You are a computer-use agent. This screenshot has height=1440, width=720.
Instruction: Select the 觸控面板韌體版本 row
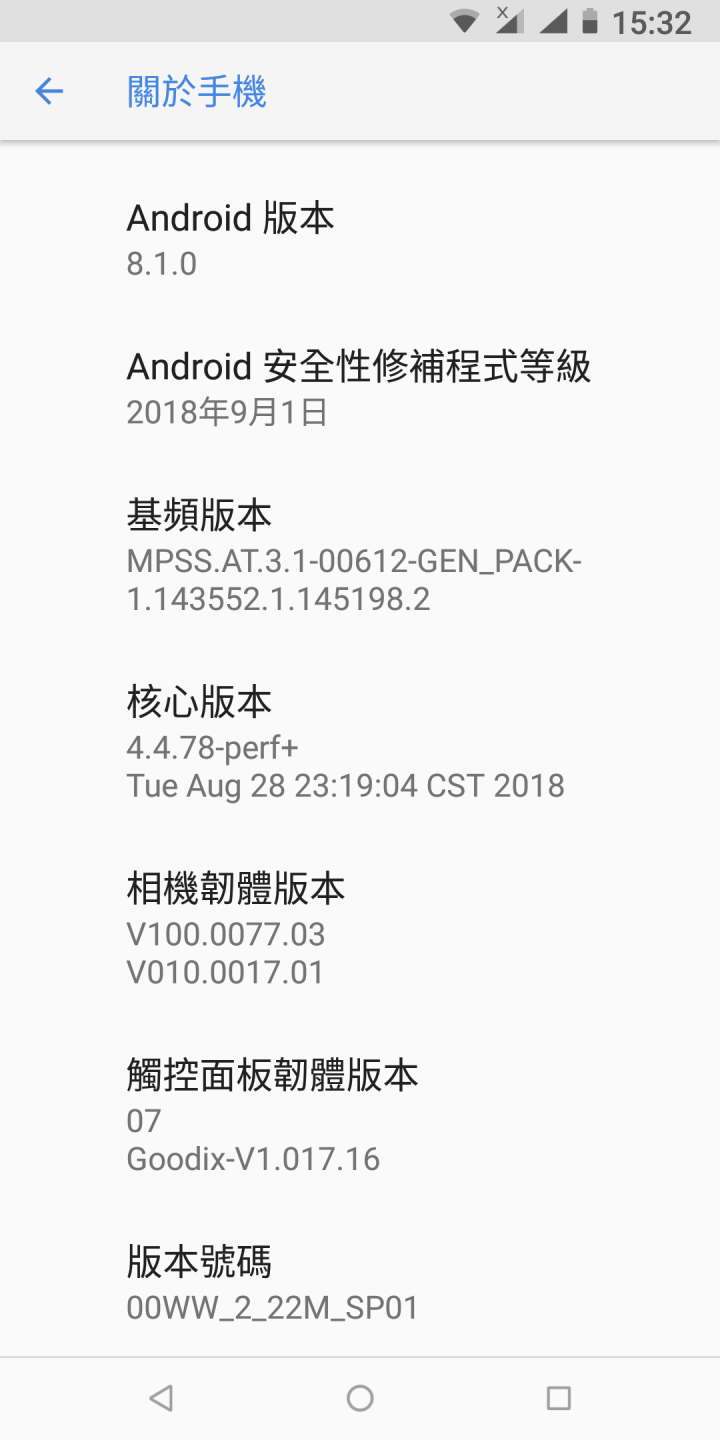[360, 1117]
